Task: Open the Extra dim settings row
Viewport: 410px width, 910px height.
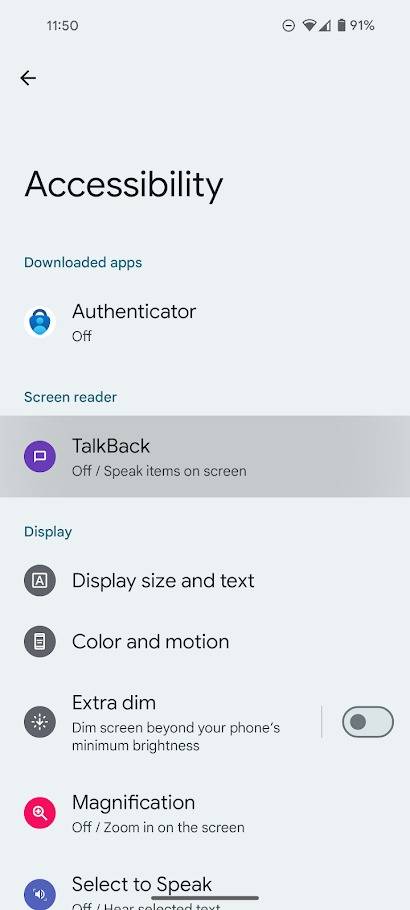Action: pos(160,722)
